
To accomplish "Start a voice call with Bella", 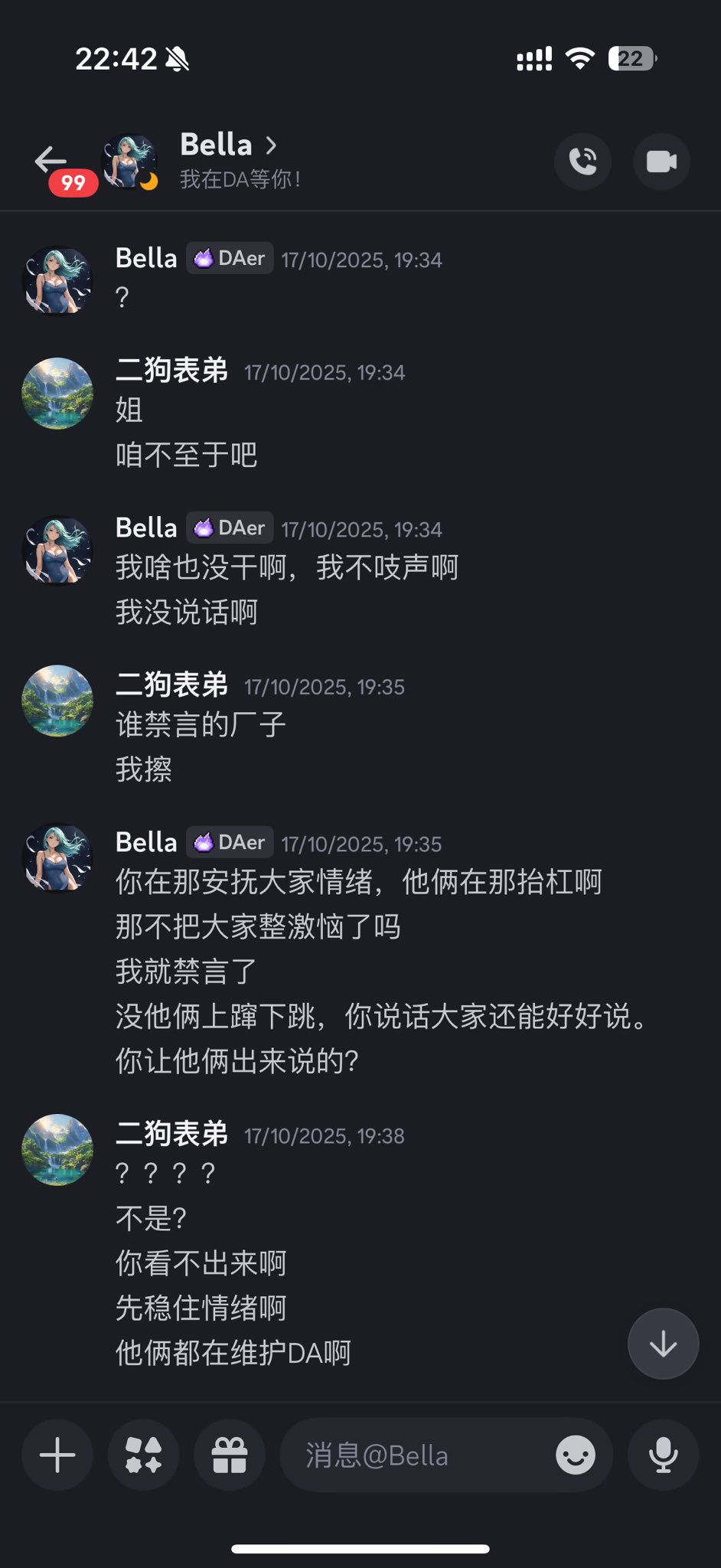I will pos(583,162).
